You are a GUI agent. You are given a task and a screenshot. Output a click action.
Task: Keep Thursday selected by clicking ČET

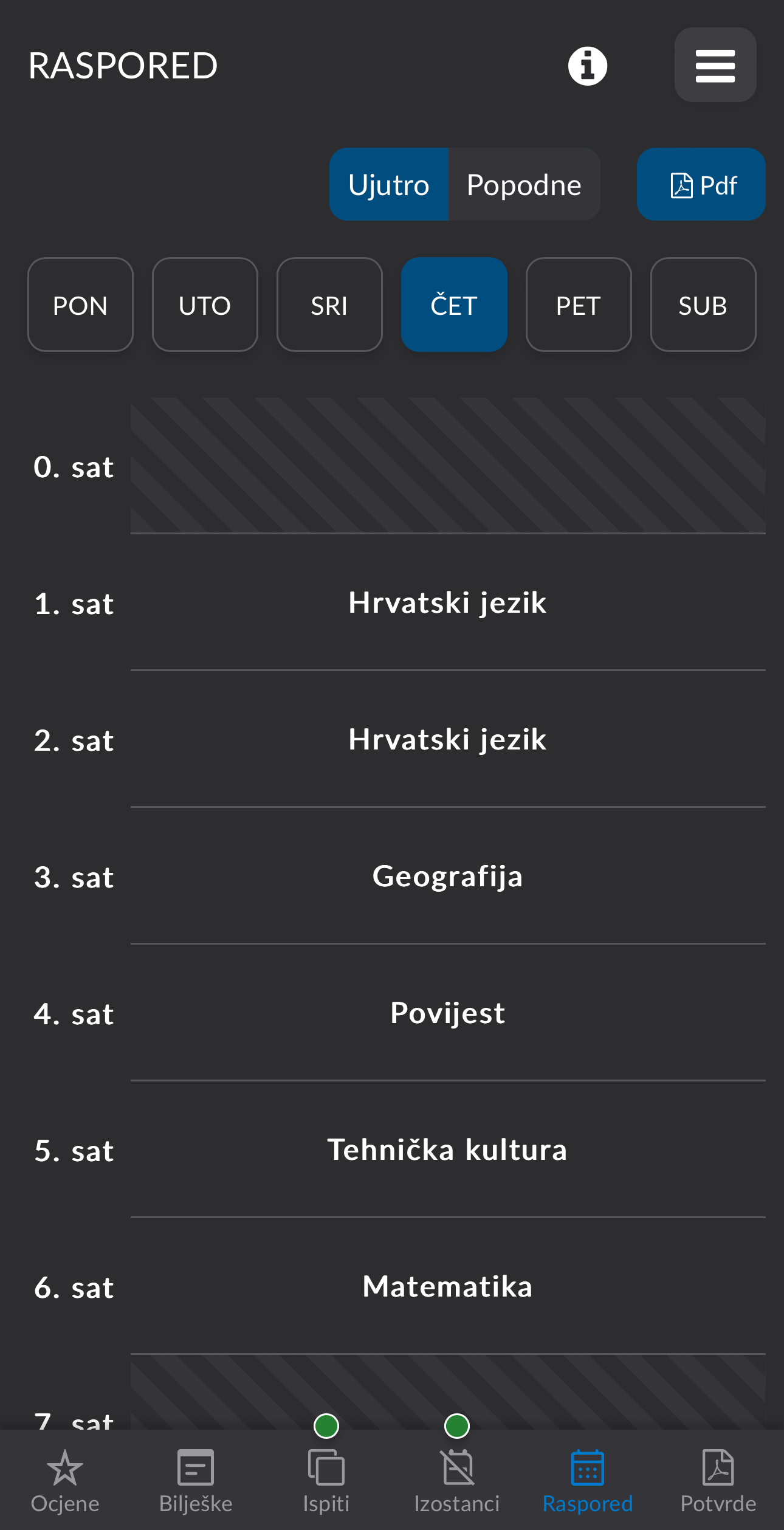454,305
